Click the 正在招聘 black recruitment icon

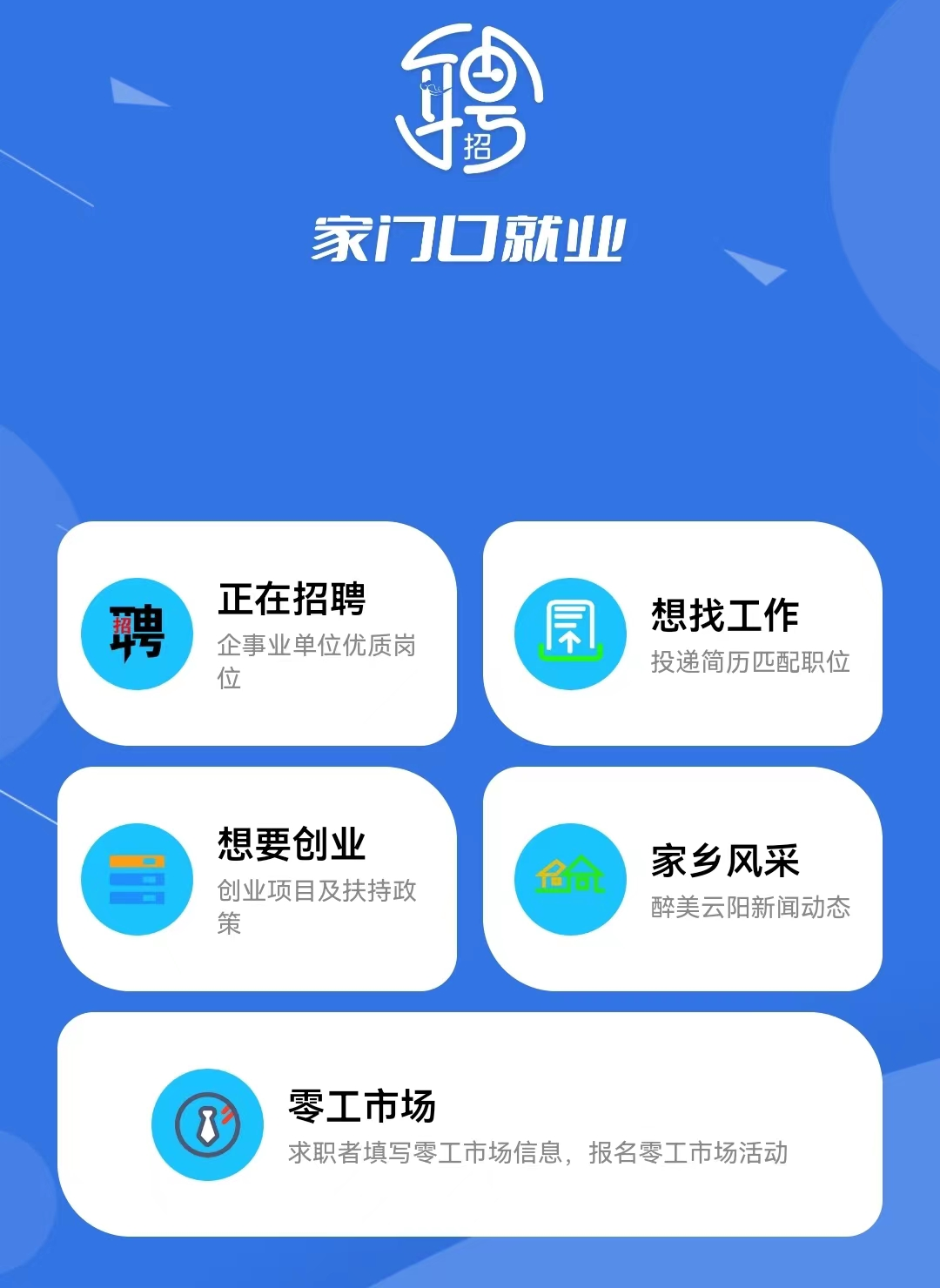(x=137, y=634)
